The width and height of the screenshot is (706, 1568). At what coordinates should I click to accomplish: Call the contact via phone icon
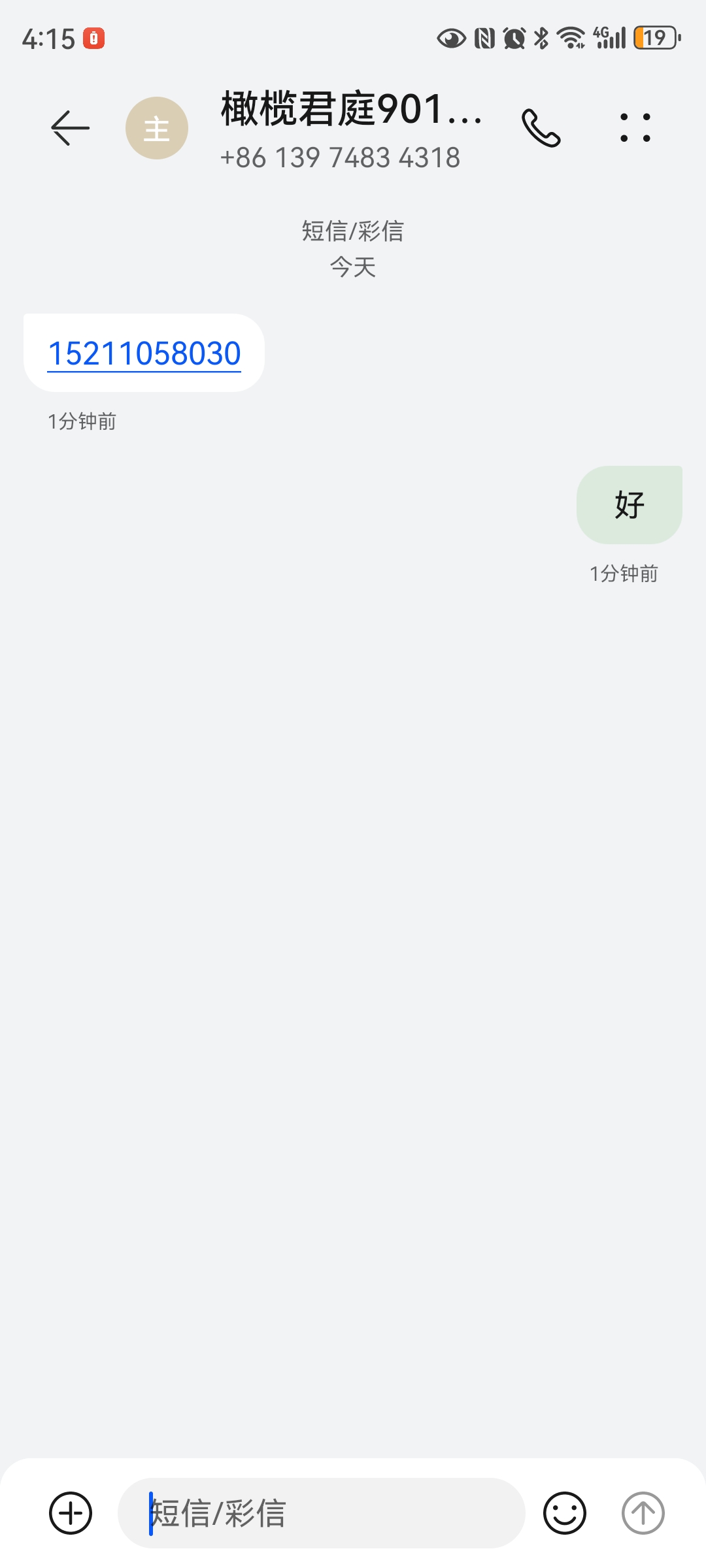(541, 128)
